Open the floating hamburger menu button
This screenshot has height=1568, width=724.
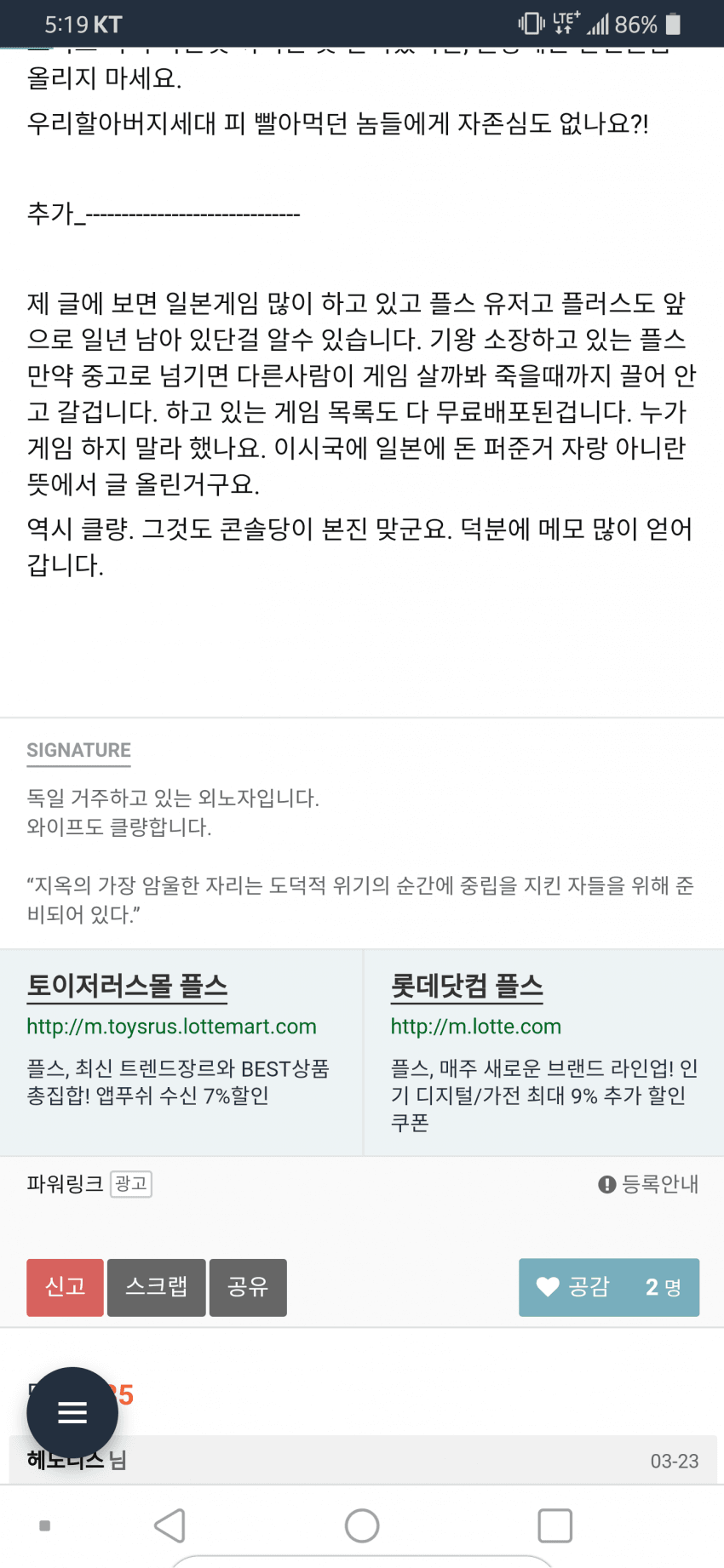click(x=72, y=1413)
